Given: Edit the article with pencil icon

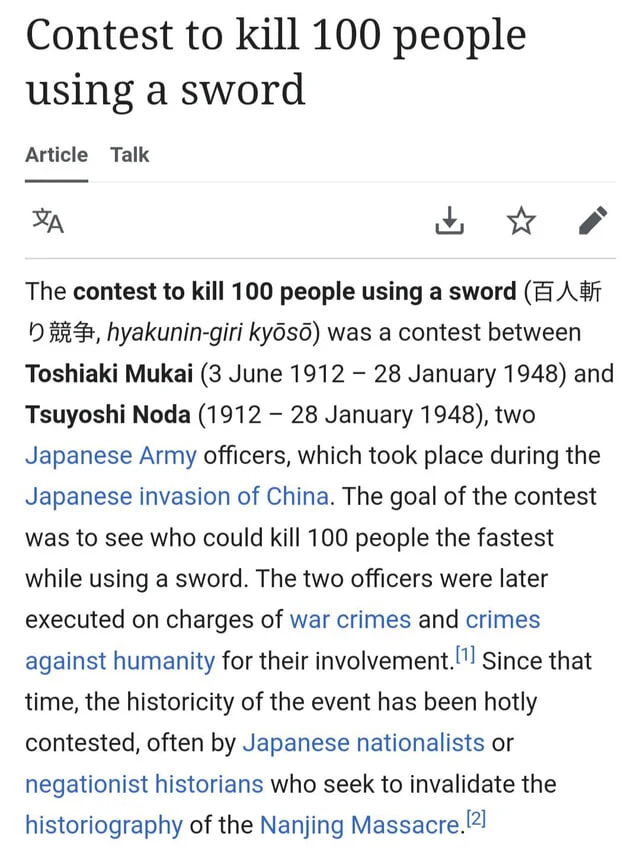Looking at the screenshot, I should pyautogui.click(x=592, y=220).
